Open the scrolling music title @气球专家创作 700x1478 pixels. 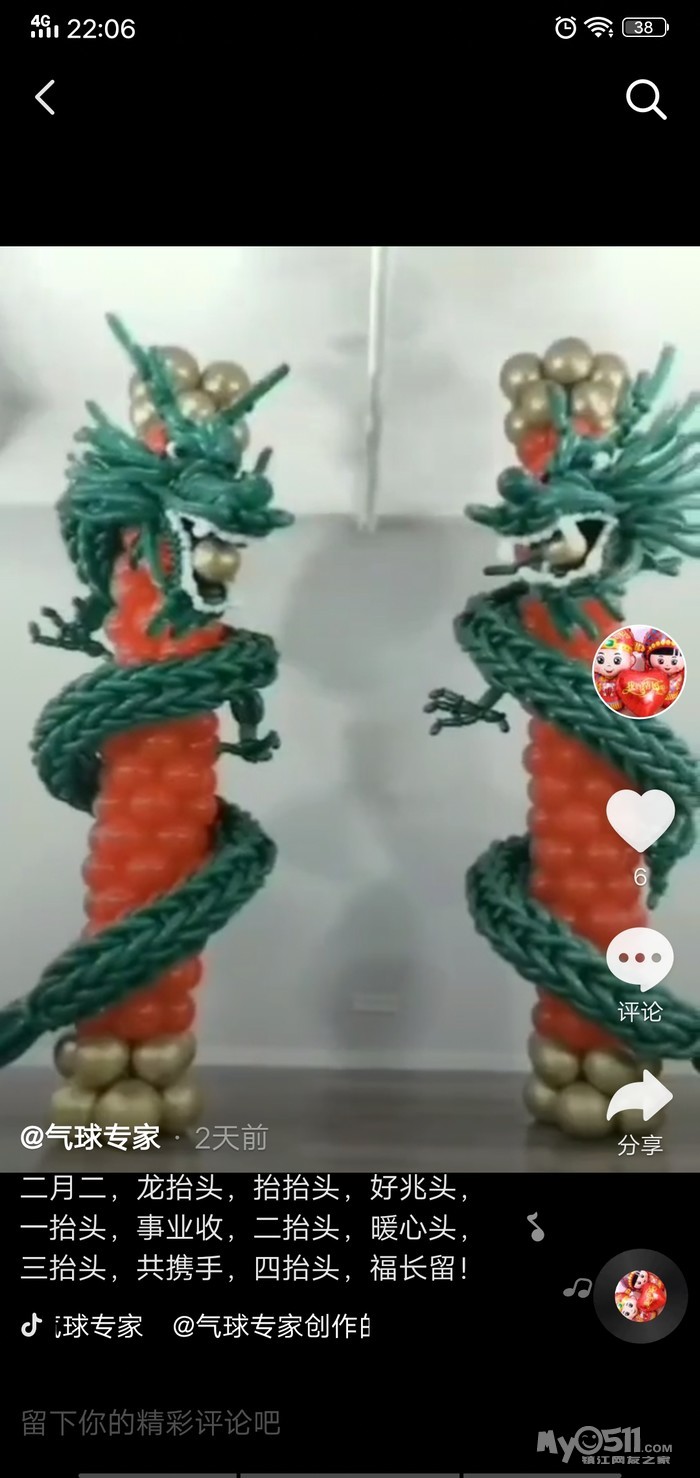(x=271, y=1326)
